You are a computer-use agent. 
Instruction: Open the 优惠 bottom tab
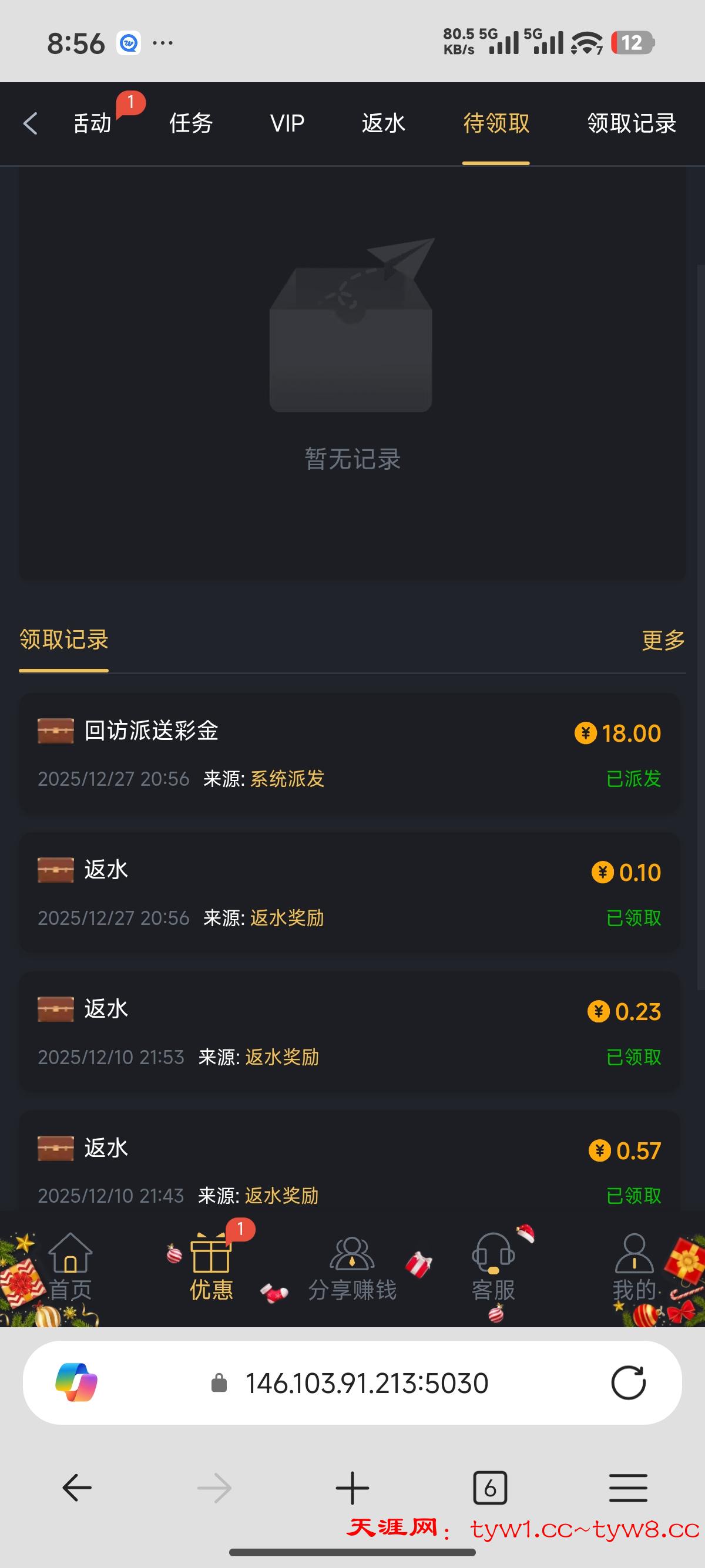[x=211, y=1267]
